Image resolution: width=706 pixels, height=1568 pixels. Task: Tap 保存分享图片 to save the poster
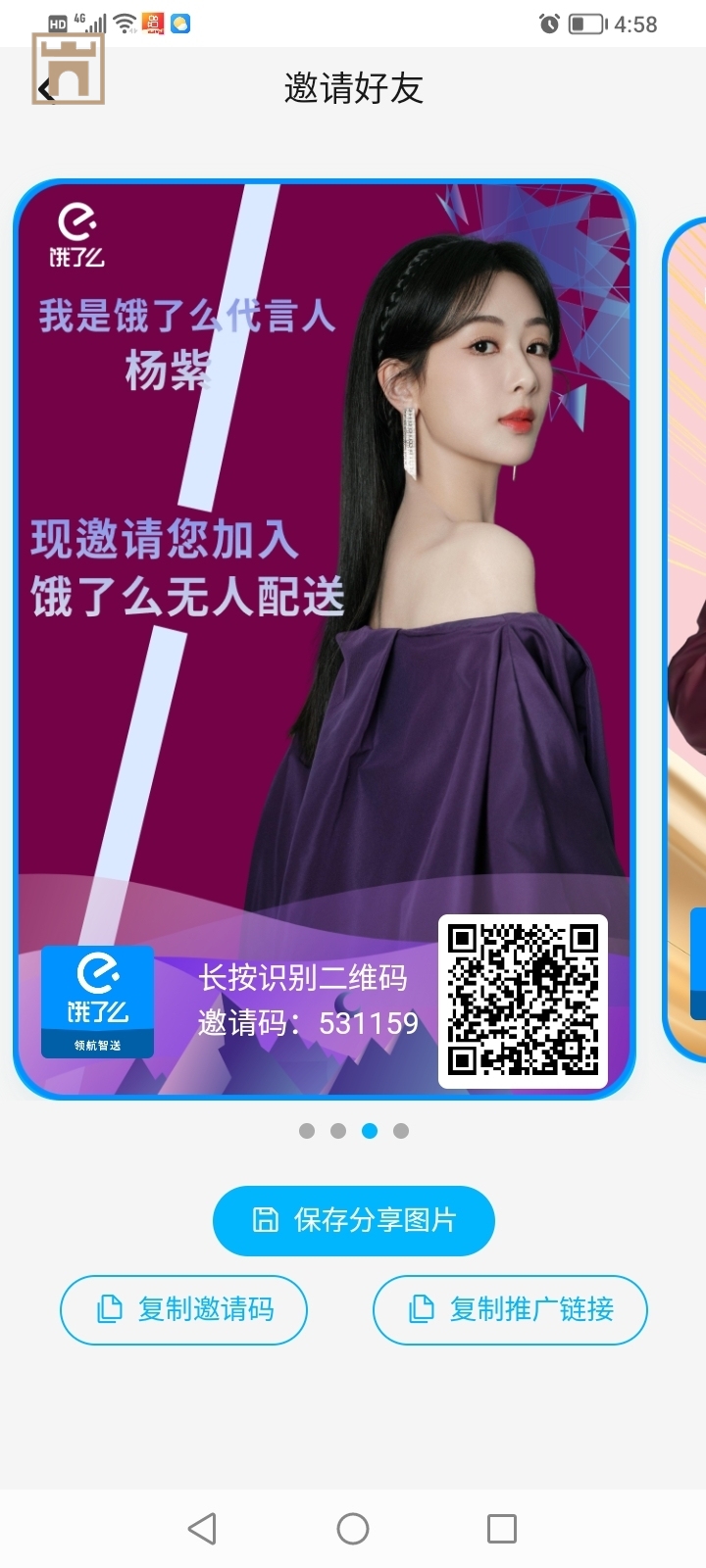coord(353,1220)
